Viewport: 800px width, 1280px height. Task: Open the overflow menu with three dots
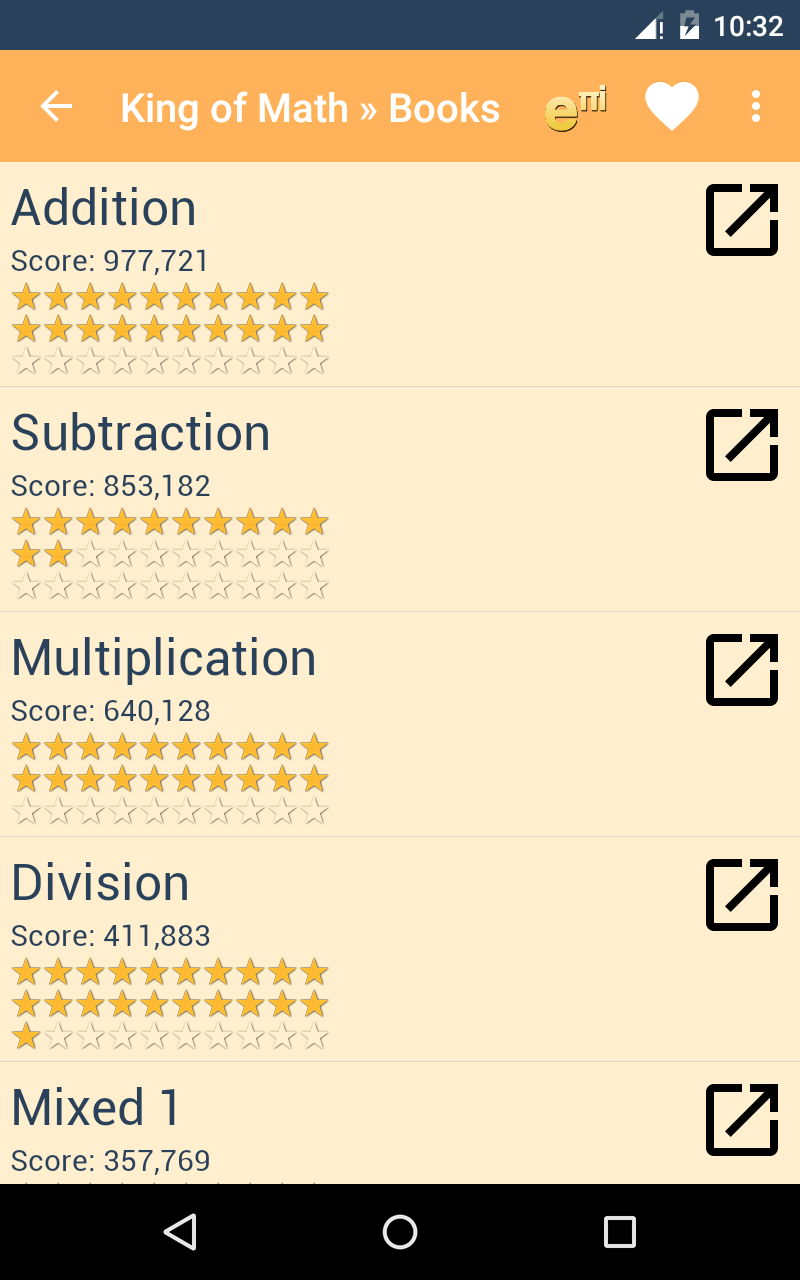pos(755,106)
